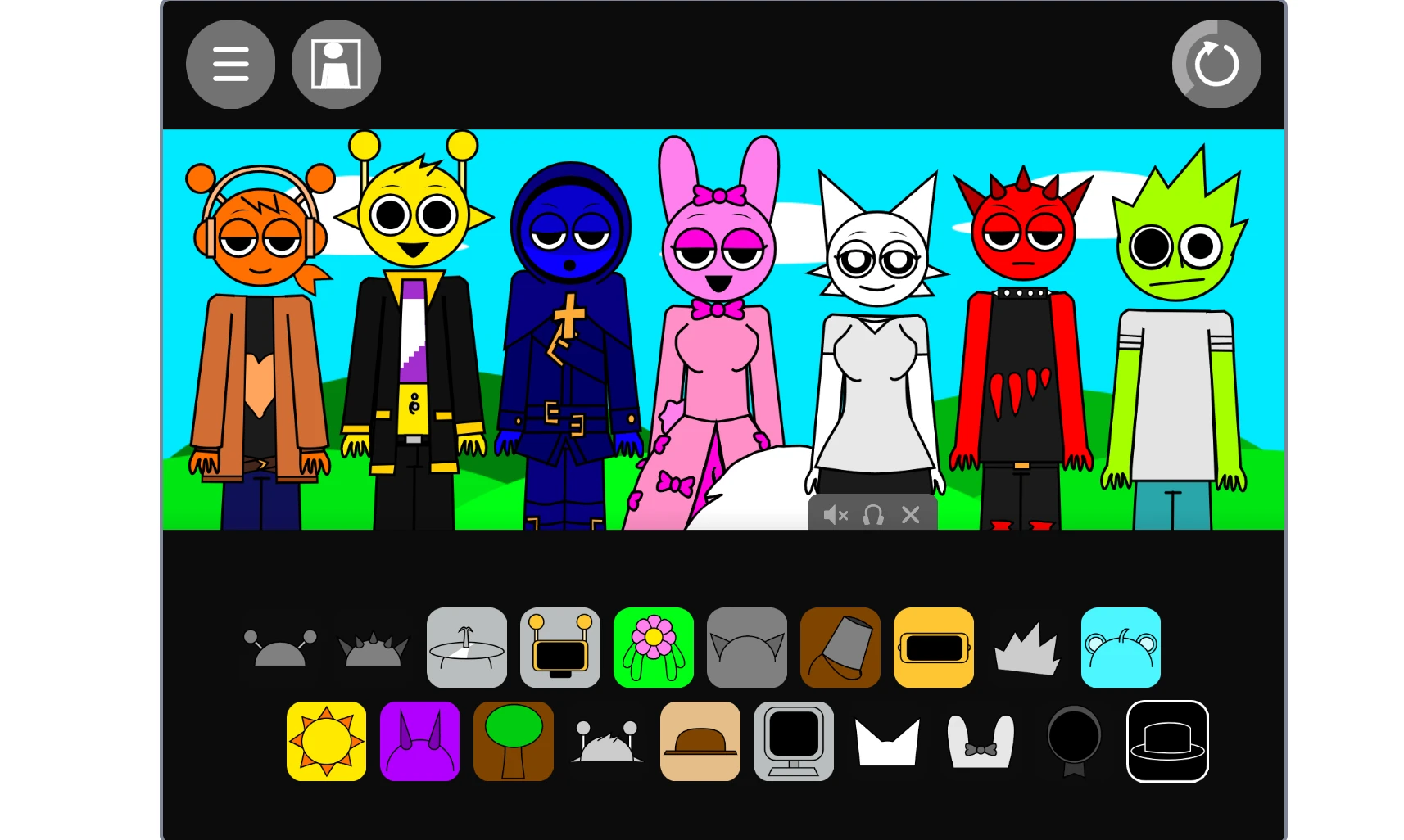The width and height of the screenshot is (1404, 840).
Task: Choose the gray cat ears icon
Action: coord(746,648)
